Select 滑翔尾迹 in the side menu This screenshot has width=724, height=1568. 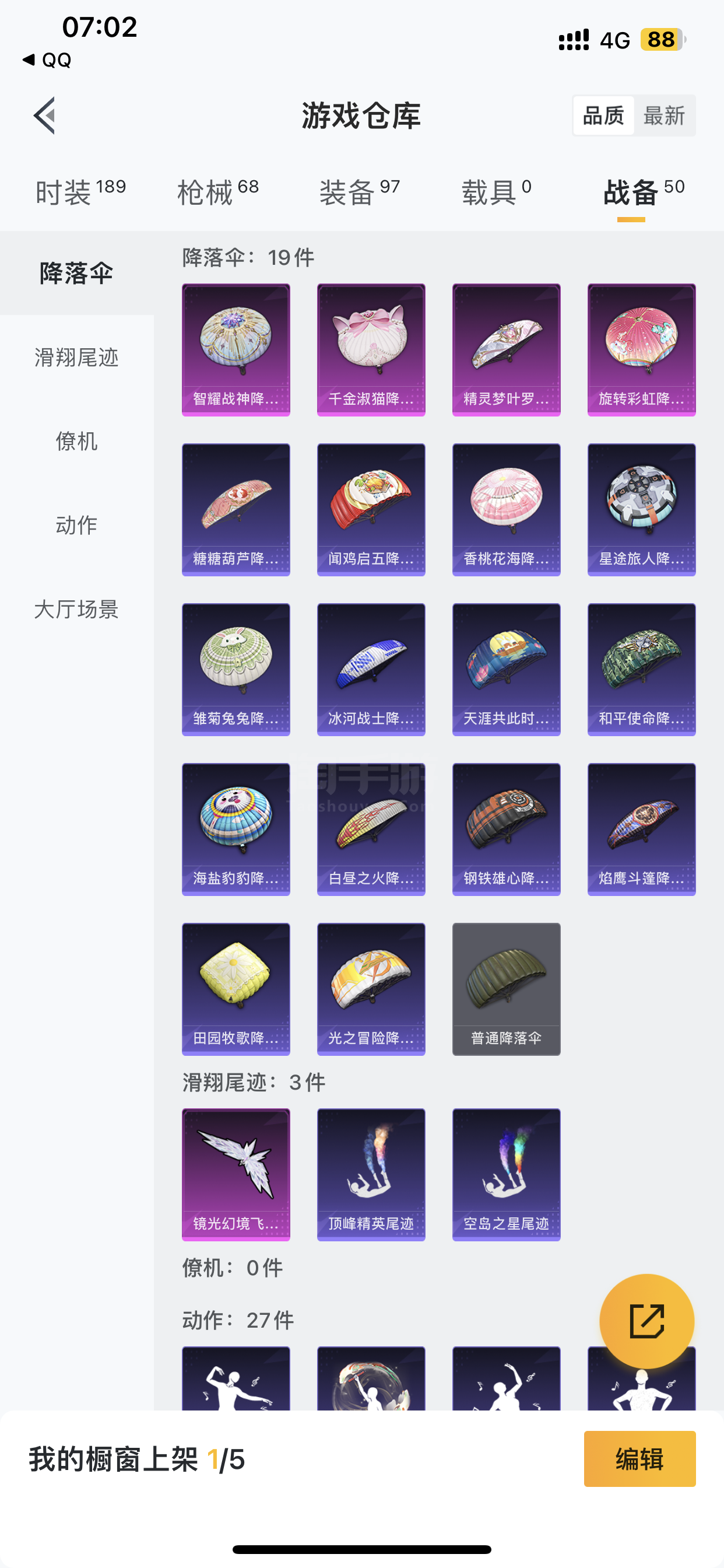(77, 358)
